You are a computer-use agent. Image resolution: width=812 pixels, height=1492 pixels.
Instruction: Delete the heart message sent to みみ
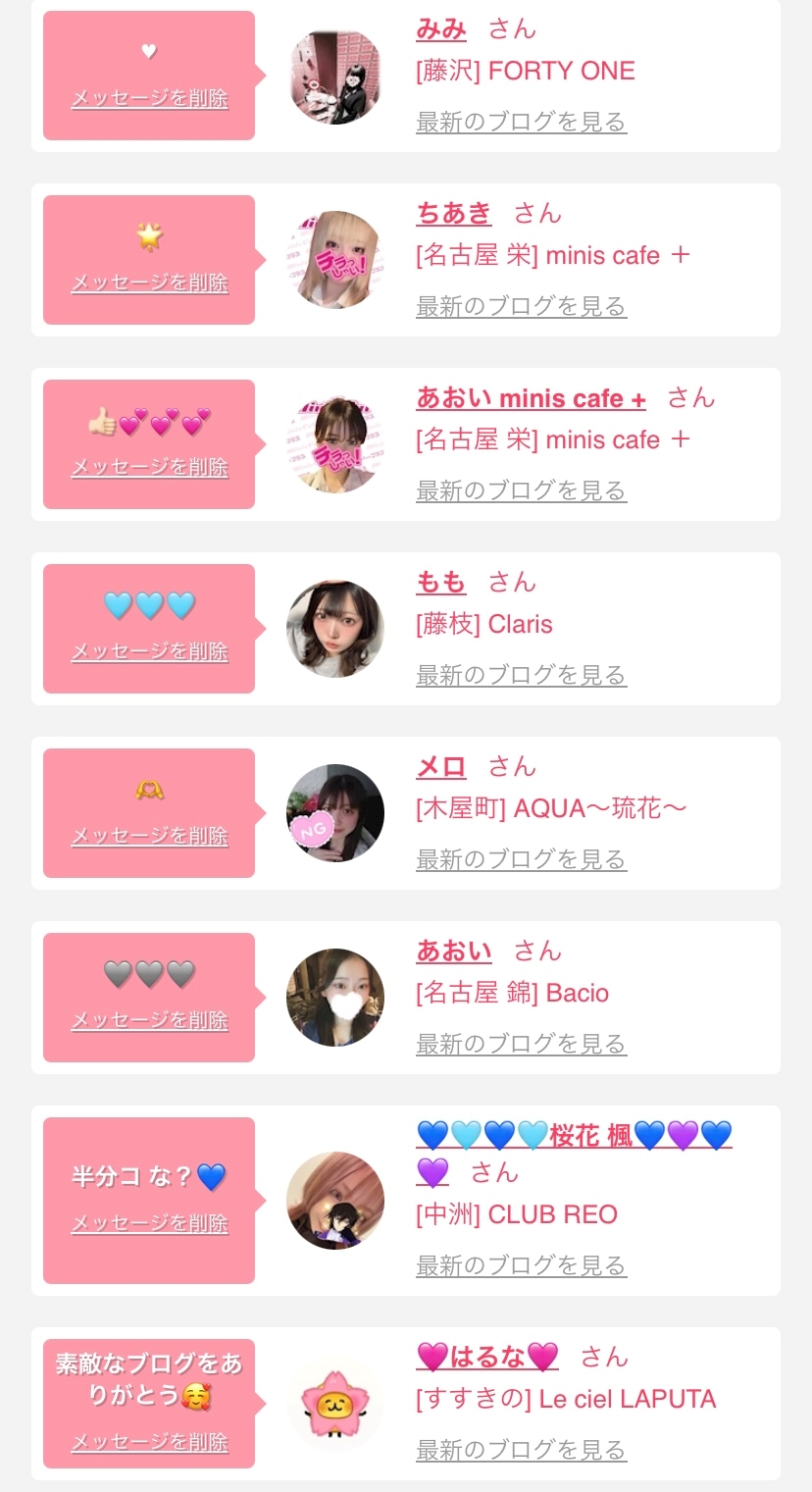(x=149, y=99)
